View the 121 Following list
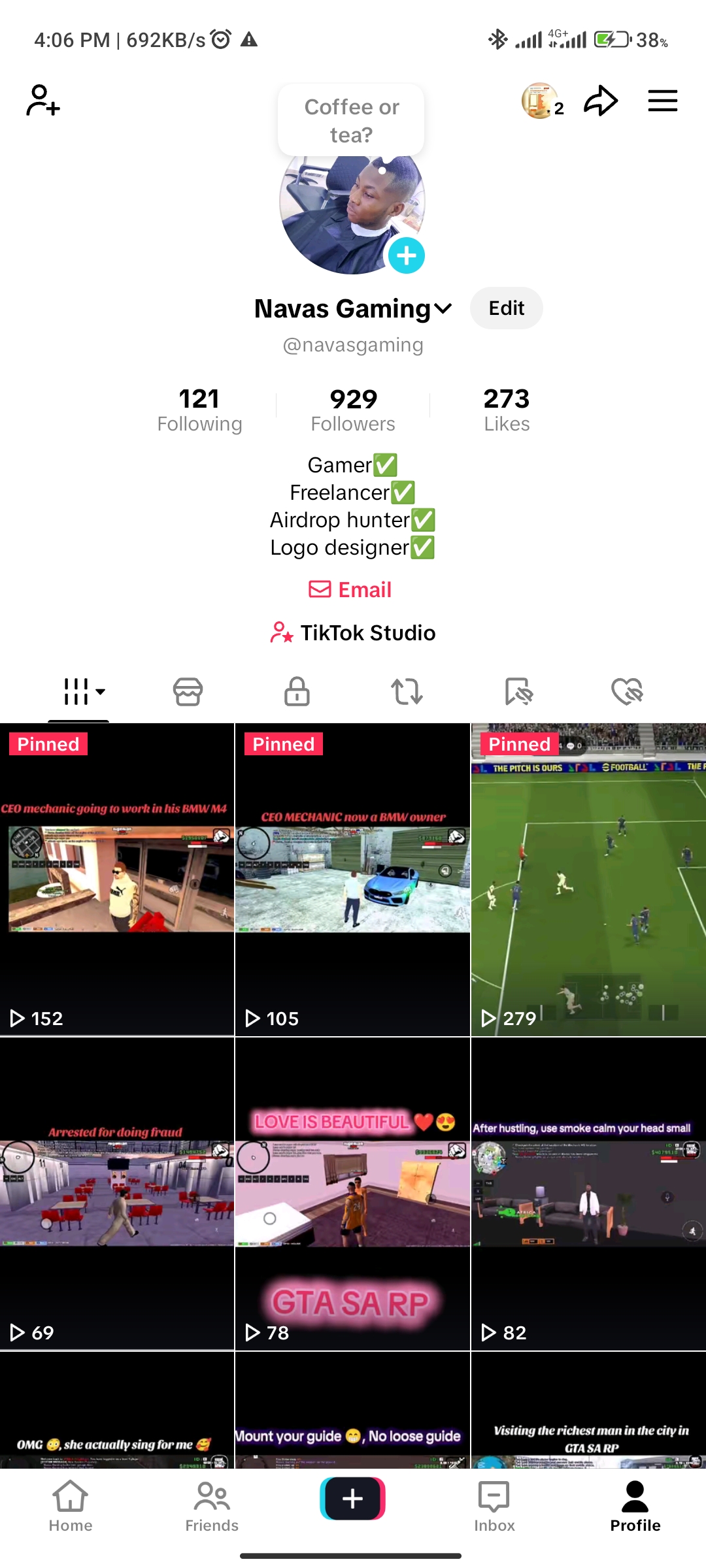706x1568 pixels. click(x=199, y=410)
